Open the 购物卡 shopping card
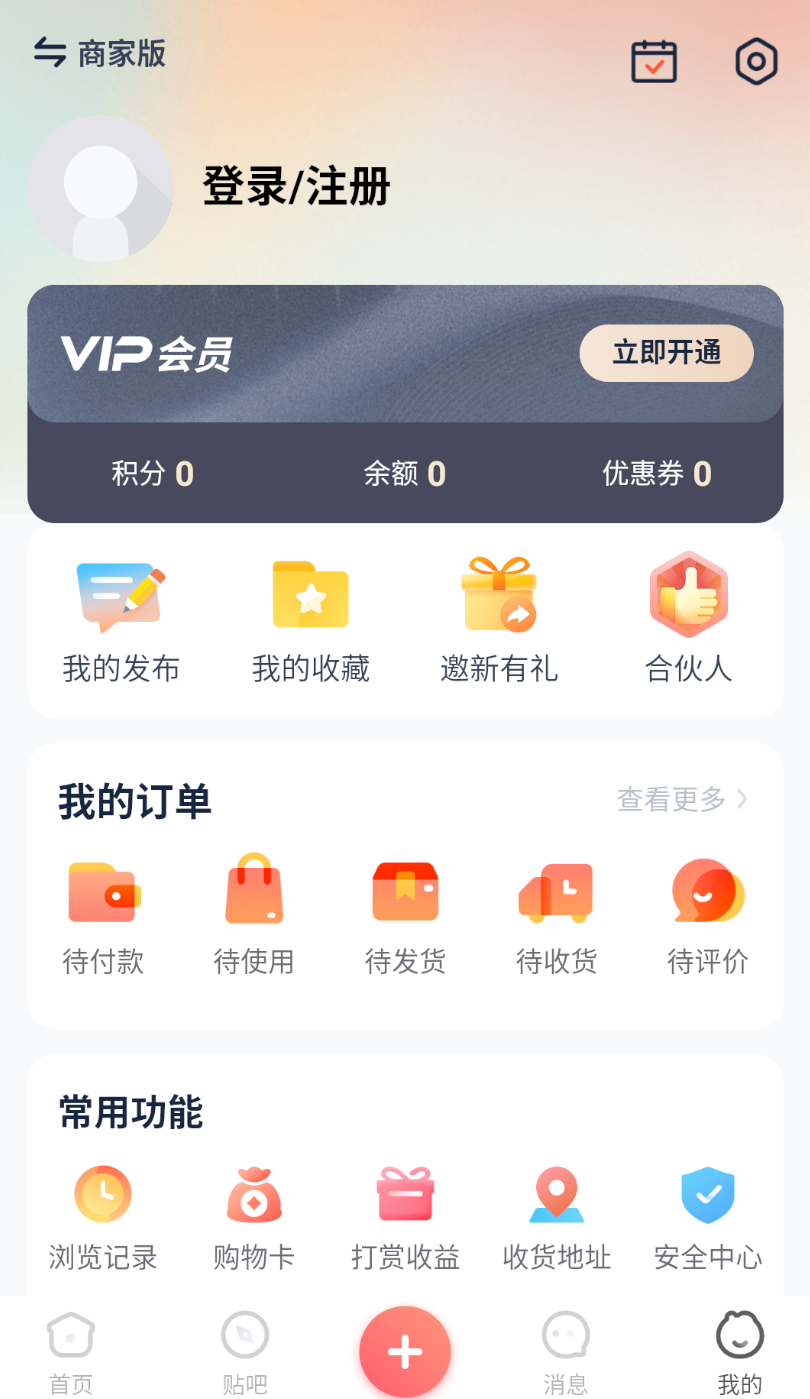The width and height of the screenshot is (810, 1399). point(254,1215)
